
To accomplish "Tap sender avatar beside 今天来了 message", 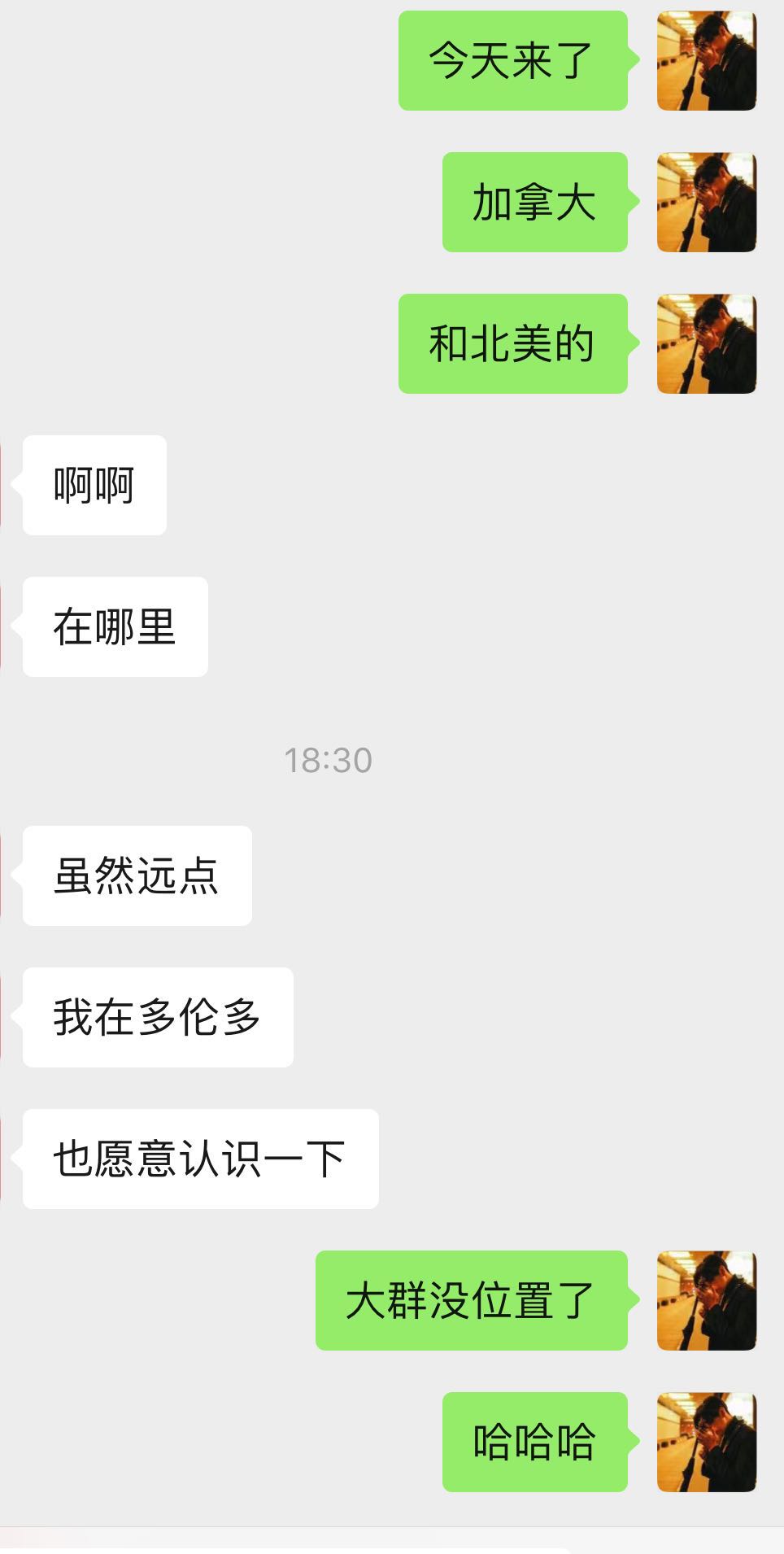I will [707, 61].
